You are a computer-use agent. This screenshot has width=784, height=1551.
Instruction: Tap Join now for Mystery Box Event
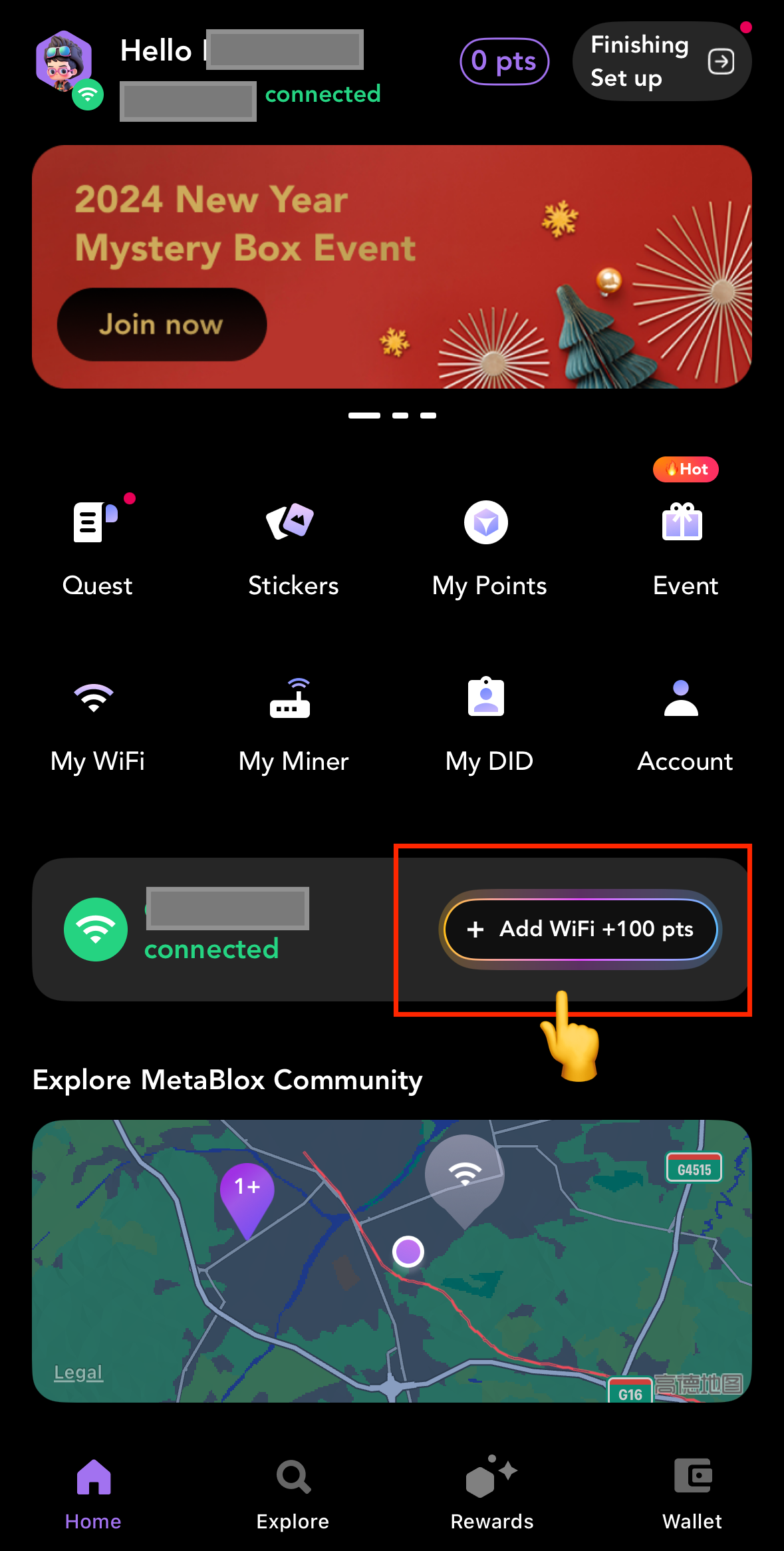162,324
